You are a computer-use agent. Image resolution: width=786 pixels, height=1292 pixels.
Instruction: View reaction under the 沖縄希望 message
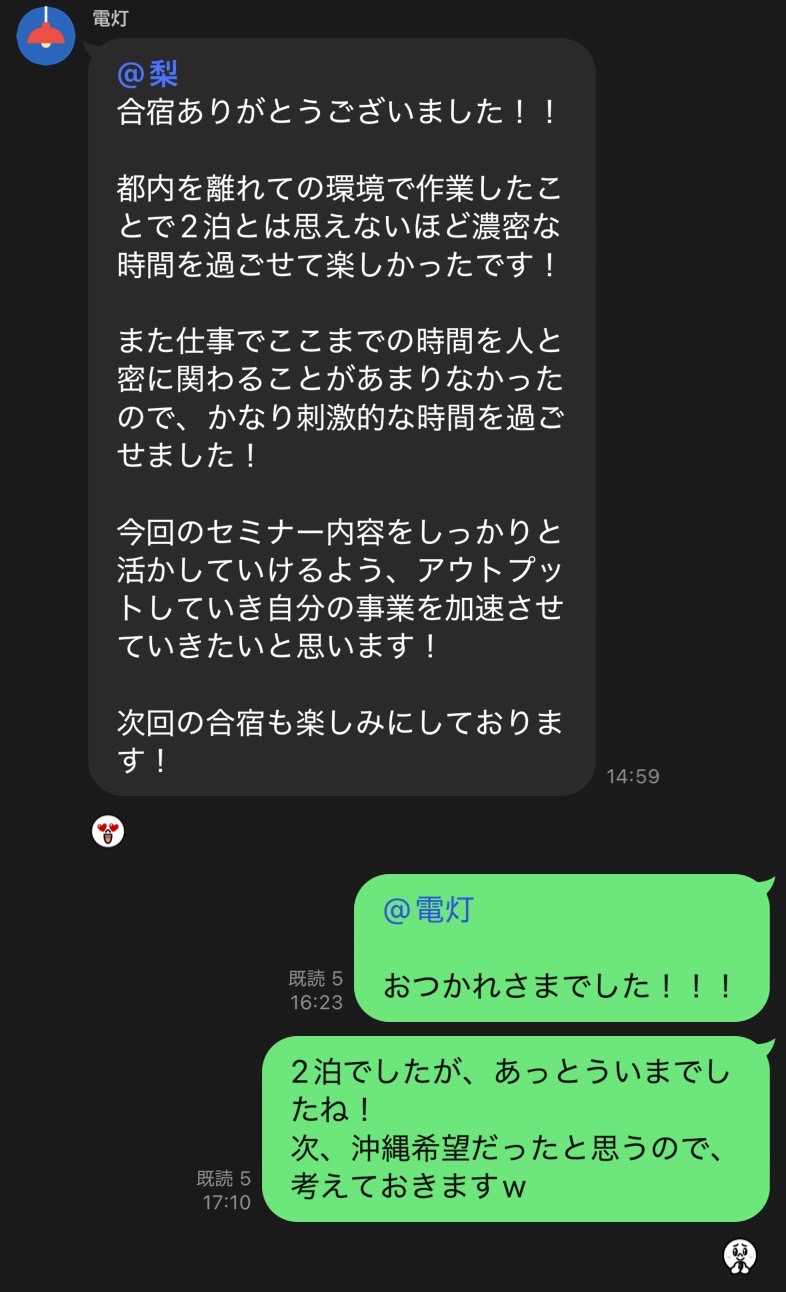740,1255
